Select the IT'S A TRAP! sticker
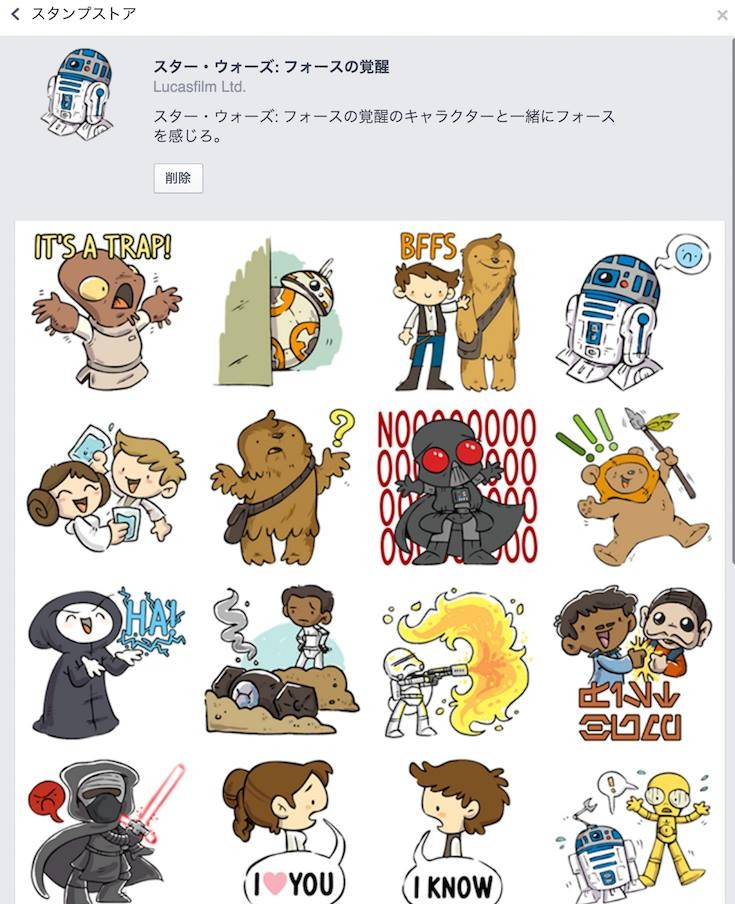Viewport: 735px width, 904px height. click(105, 312)
